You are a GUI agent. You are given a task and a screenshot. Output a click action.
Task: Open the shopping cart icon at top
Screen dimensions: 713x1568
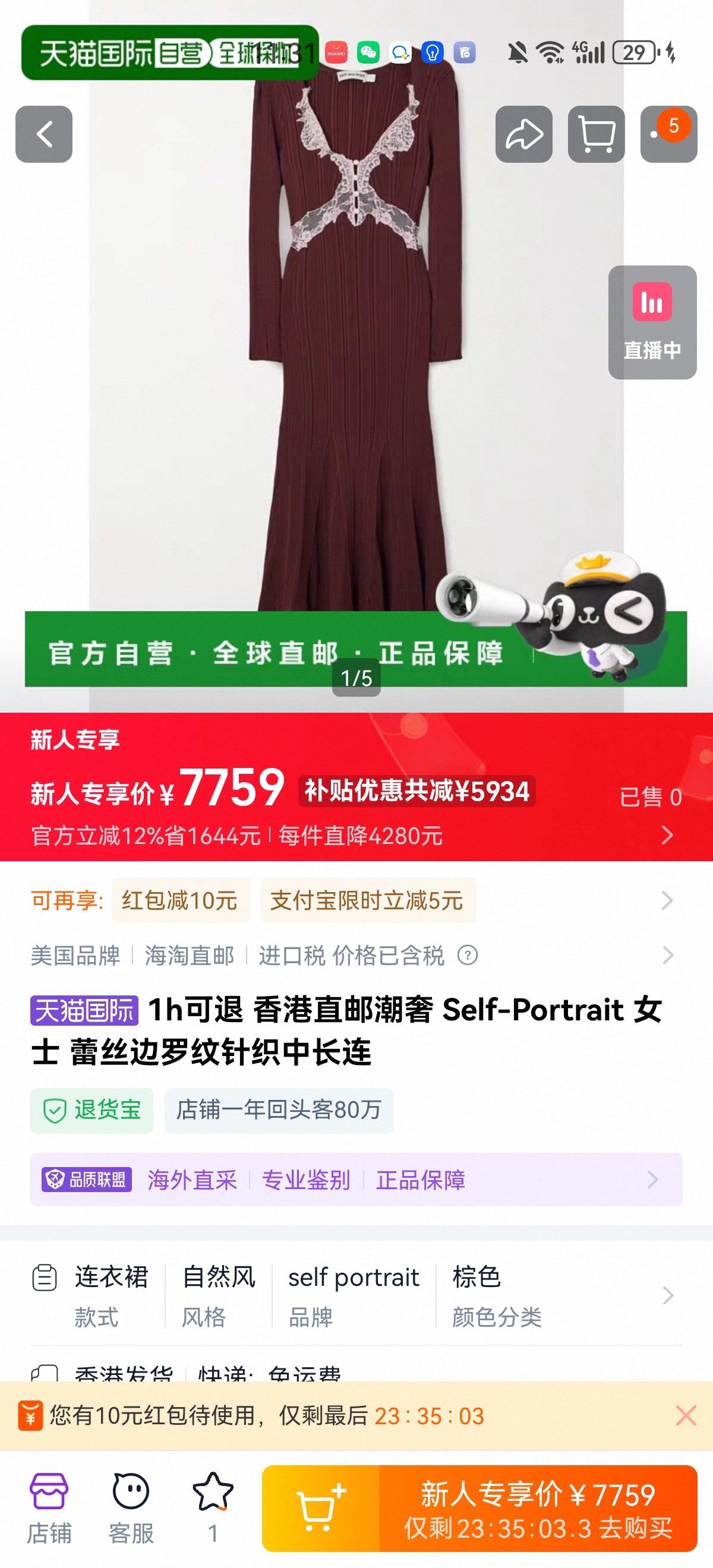596,134
